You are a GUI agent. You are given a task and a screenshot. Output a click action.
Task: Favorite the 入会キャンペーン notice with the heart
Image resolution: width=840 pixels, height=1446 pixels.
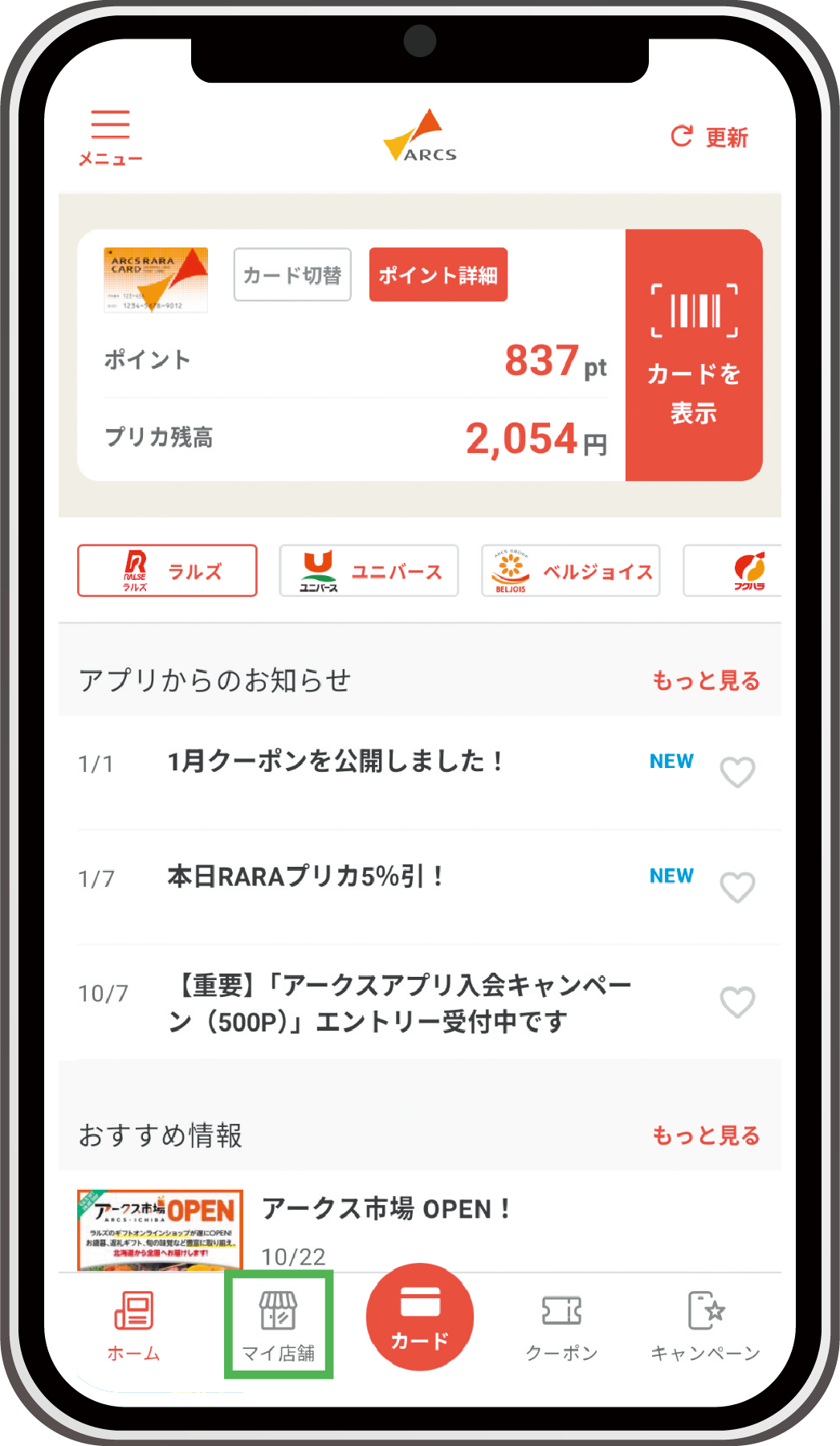point(737,1002)
